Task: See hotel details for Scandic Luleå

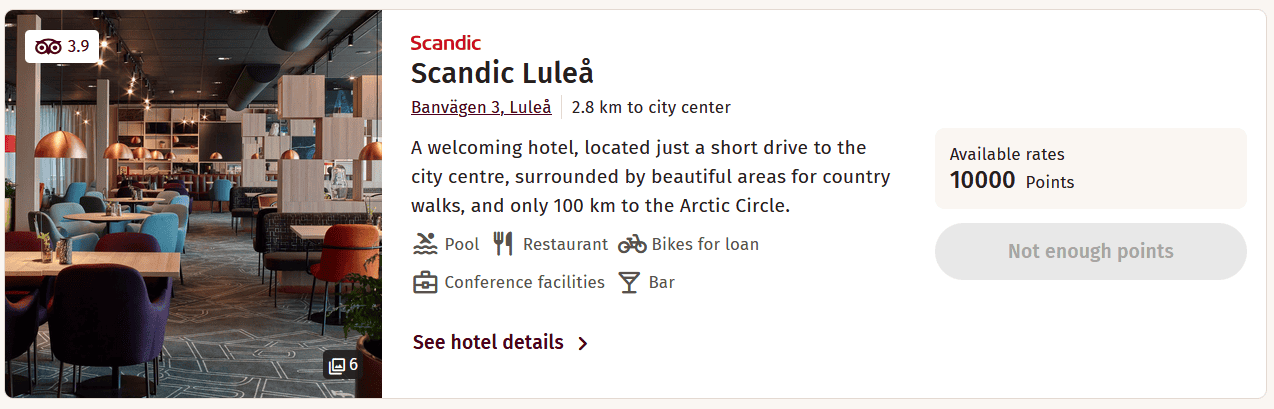Action: 500,342
